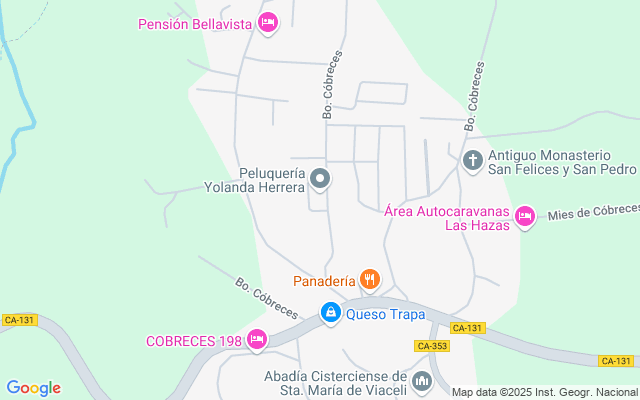Tap the Antiguo Monasterio San Felices marker
The image size is (640, 400).
point(473,160)
